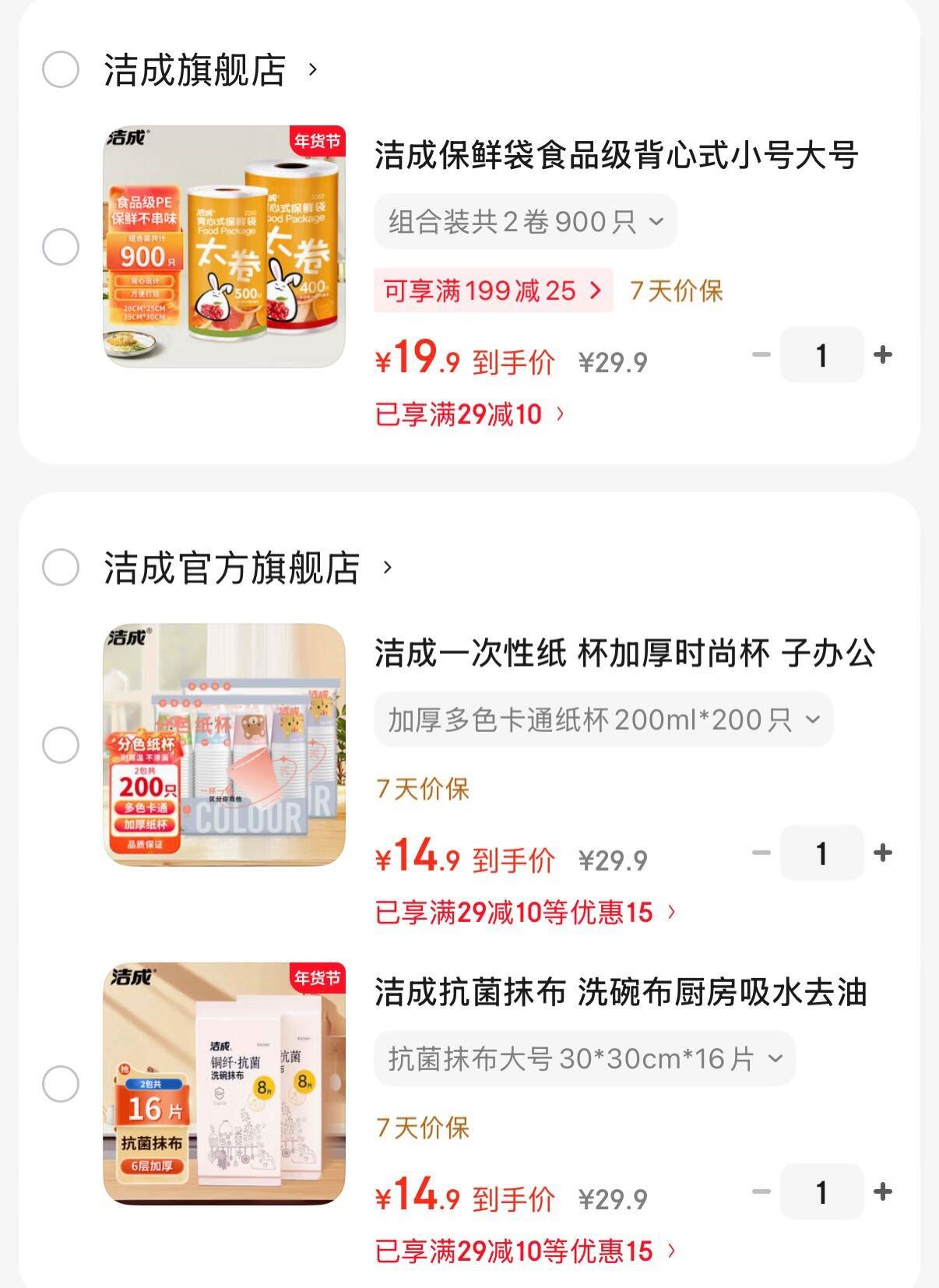The height and width of the screenshot is (1288, 939).
Task: Change the 加厚多色卡通纸杯 200ml*200只 option
Action: click(603, 720)
